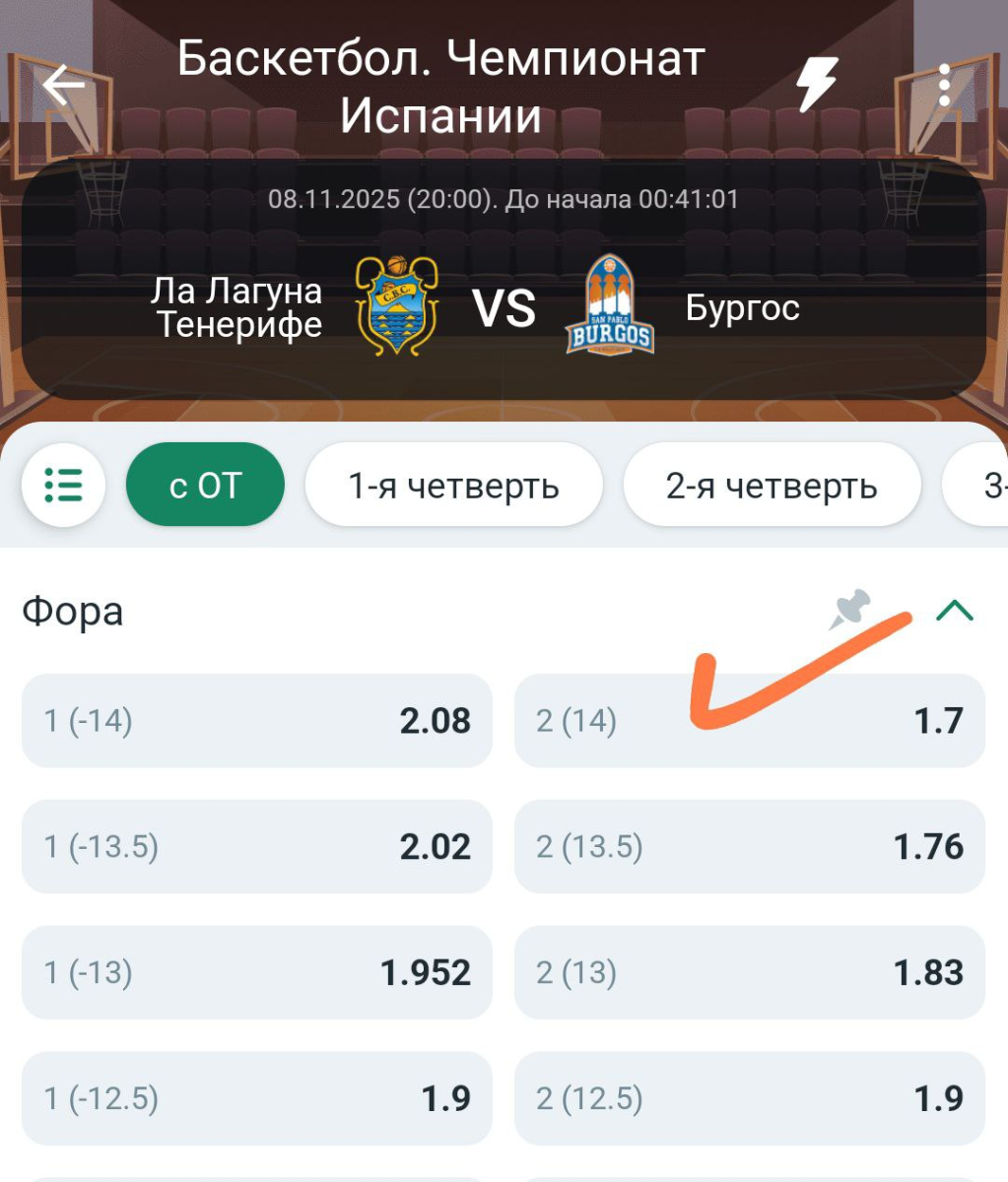Collapse the «Фора» section
Screen dimensions: 1008x1182
click(954, 612)
